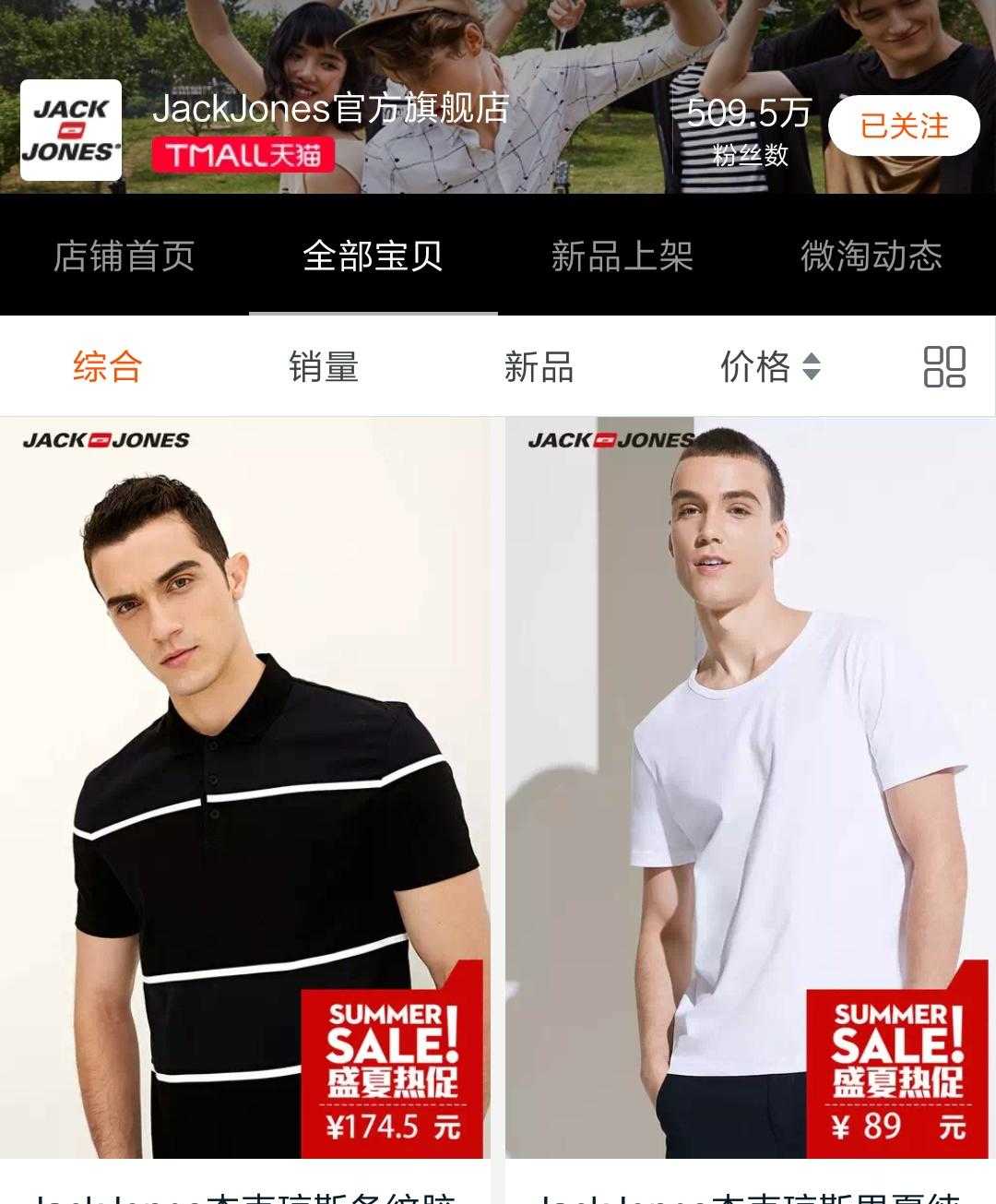Go to 店铺首页 store homepage
996x1204 pixels.
[x=125, y=258]
